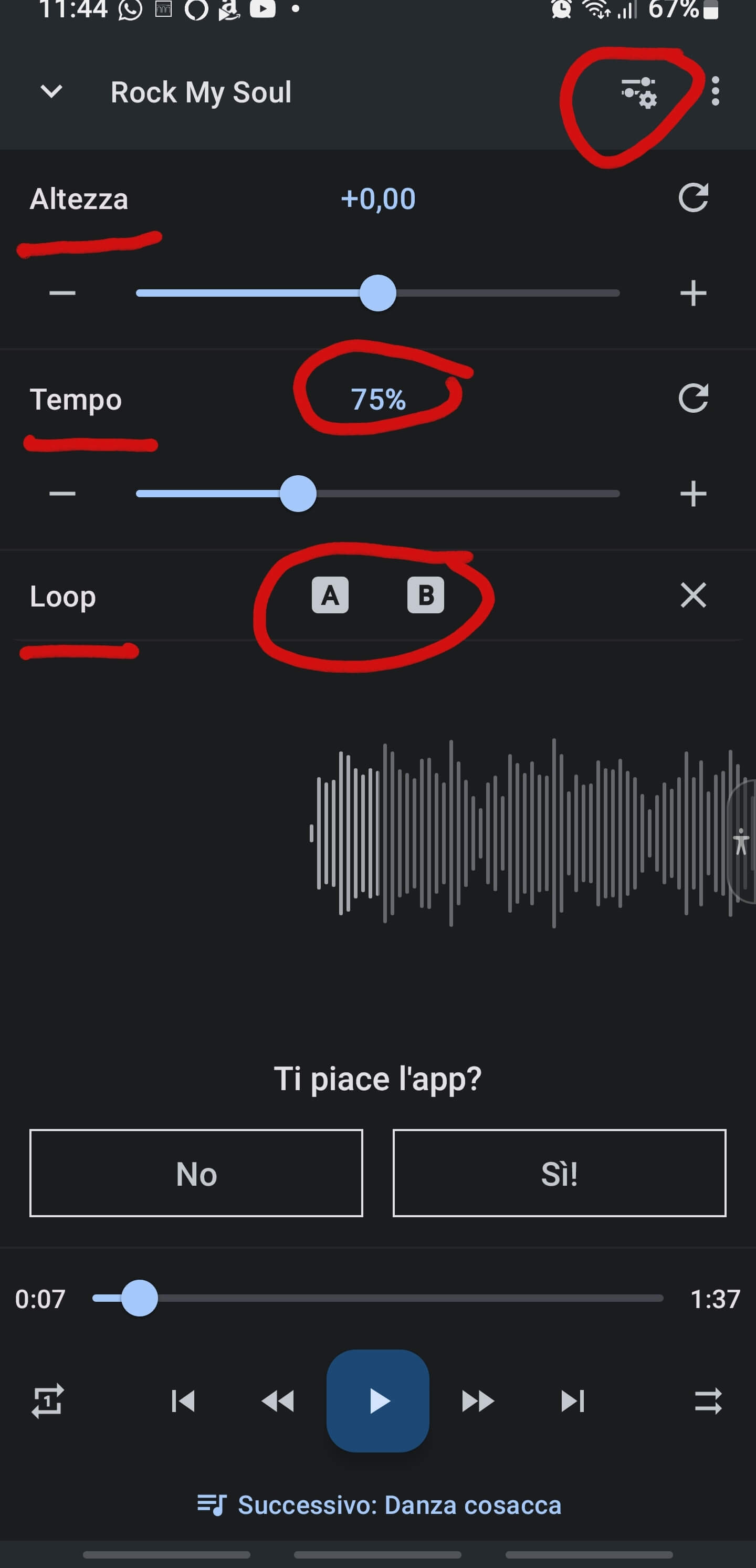Collapse the player with the down chevron
Image resolution: width=756 pixels, height=1568 pixels.
(x=51, y=92)
